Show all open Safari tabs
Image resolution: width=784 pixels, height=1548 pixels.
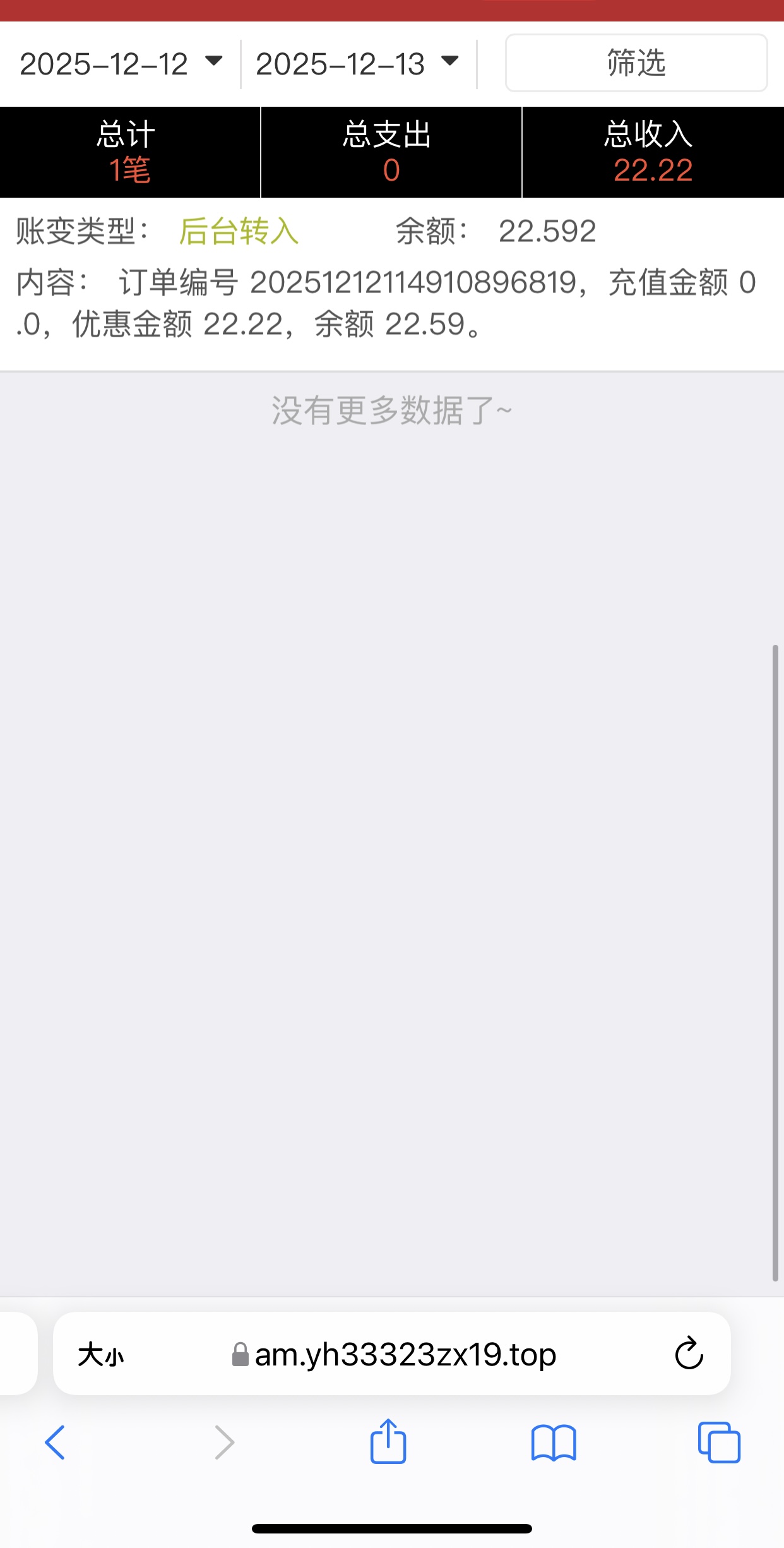(719, 1443)
